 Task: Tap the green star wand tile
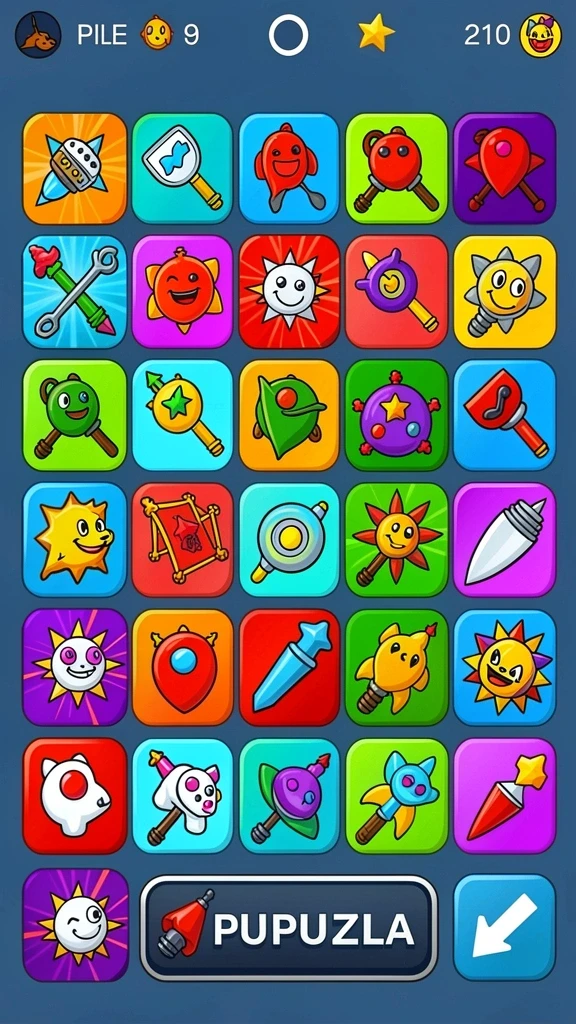[182, 415]
